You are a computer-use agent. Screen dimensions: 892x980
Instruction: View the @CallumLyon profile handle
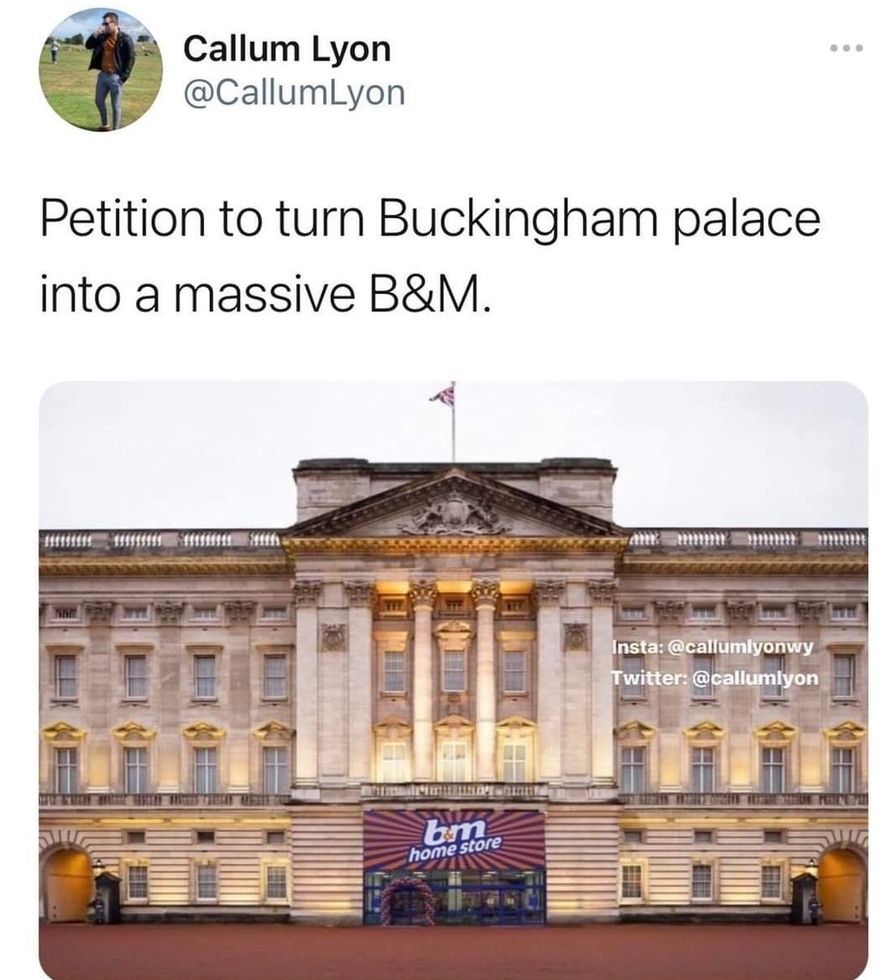294,93
